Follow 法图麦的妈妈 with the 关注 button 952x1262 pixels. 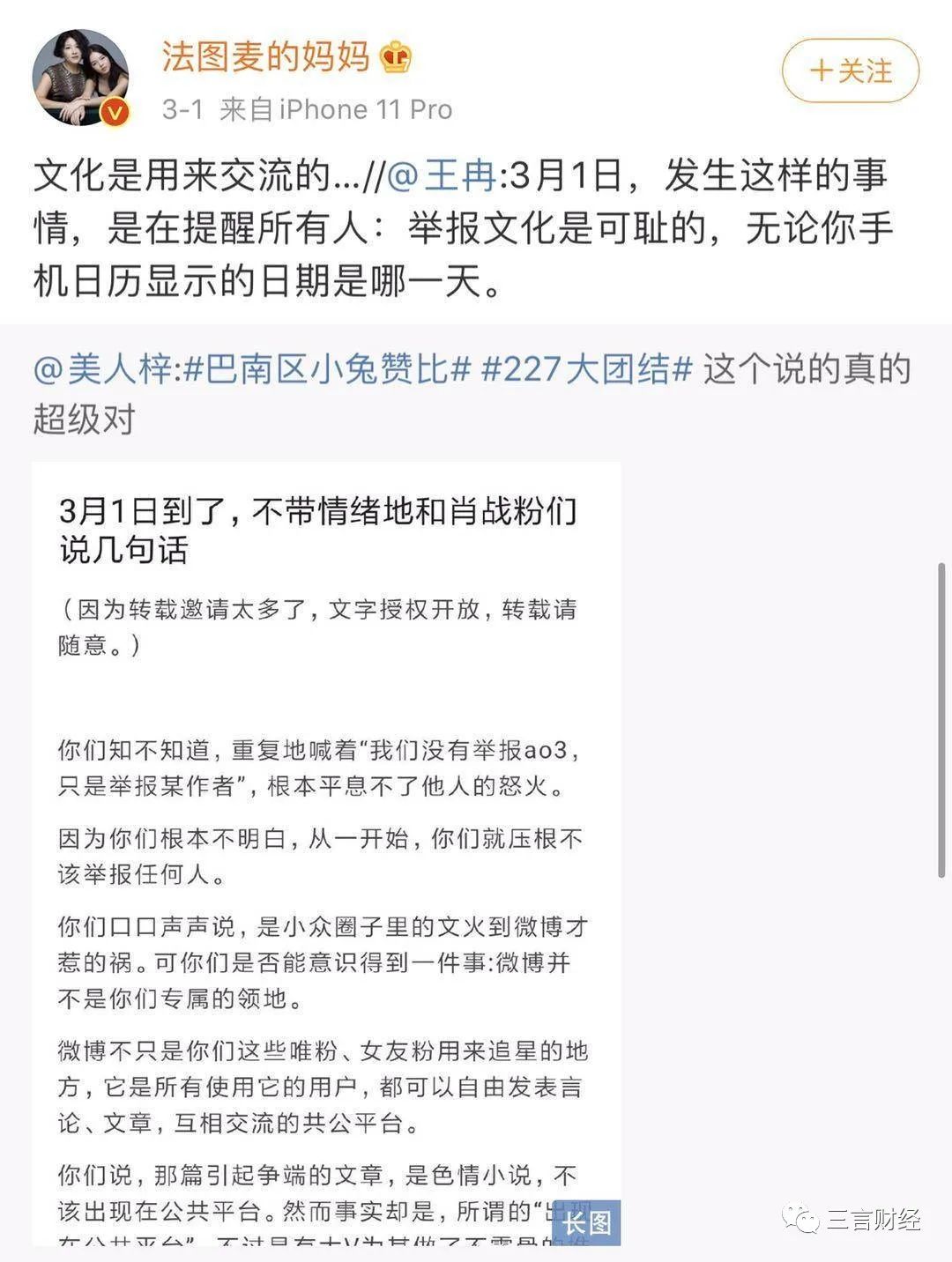850,71
